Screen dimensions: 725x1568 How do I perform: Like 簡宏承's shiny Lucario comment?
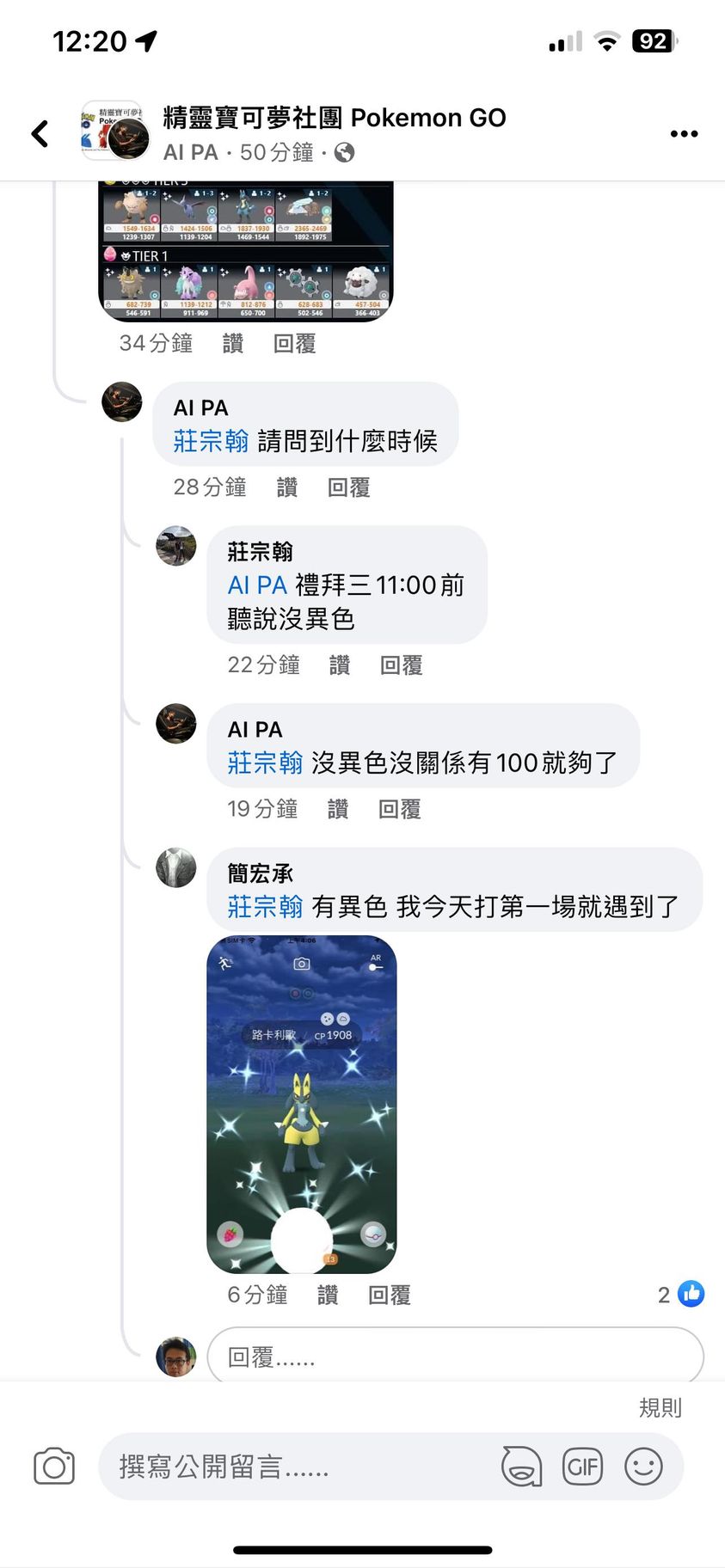[328, 1295]
